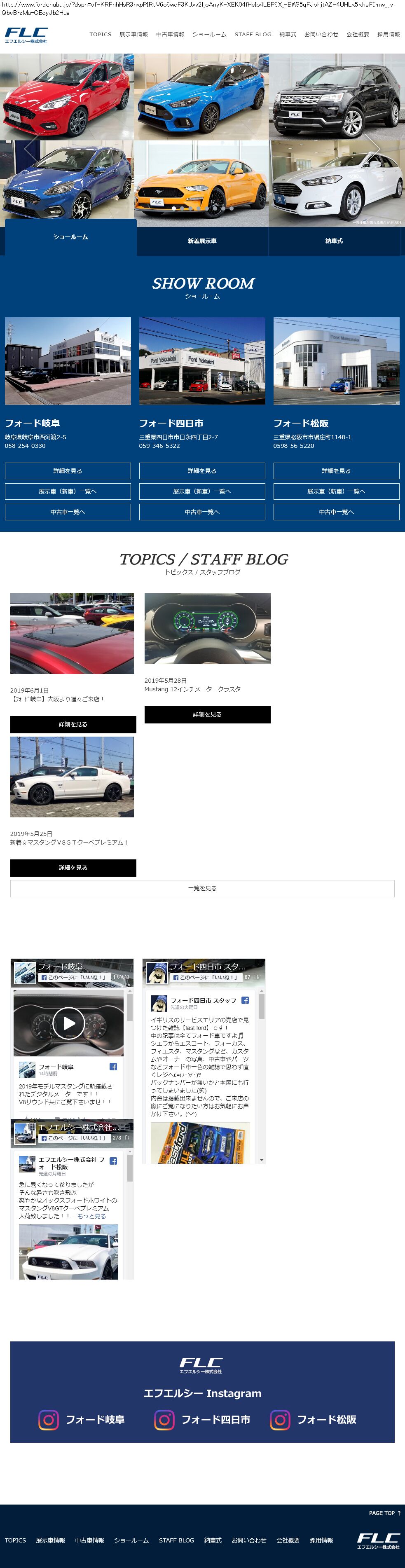Go to 中古車情報 in the top menu

point(170,35)
